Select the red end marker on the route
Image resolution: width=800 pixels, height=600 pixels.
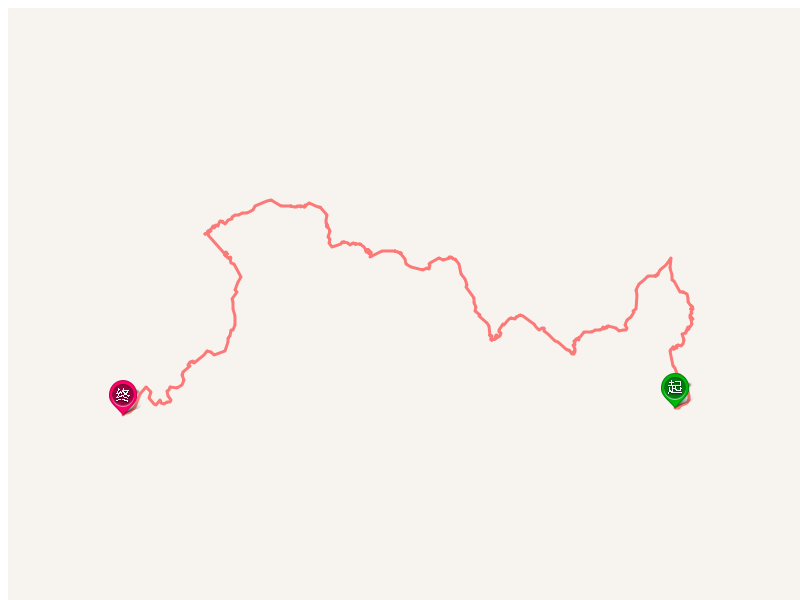coord(123,395)
